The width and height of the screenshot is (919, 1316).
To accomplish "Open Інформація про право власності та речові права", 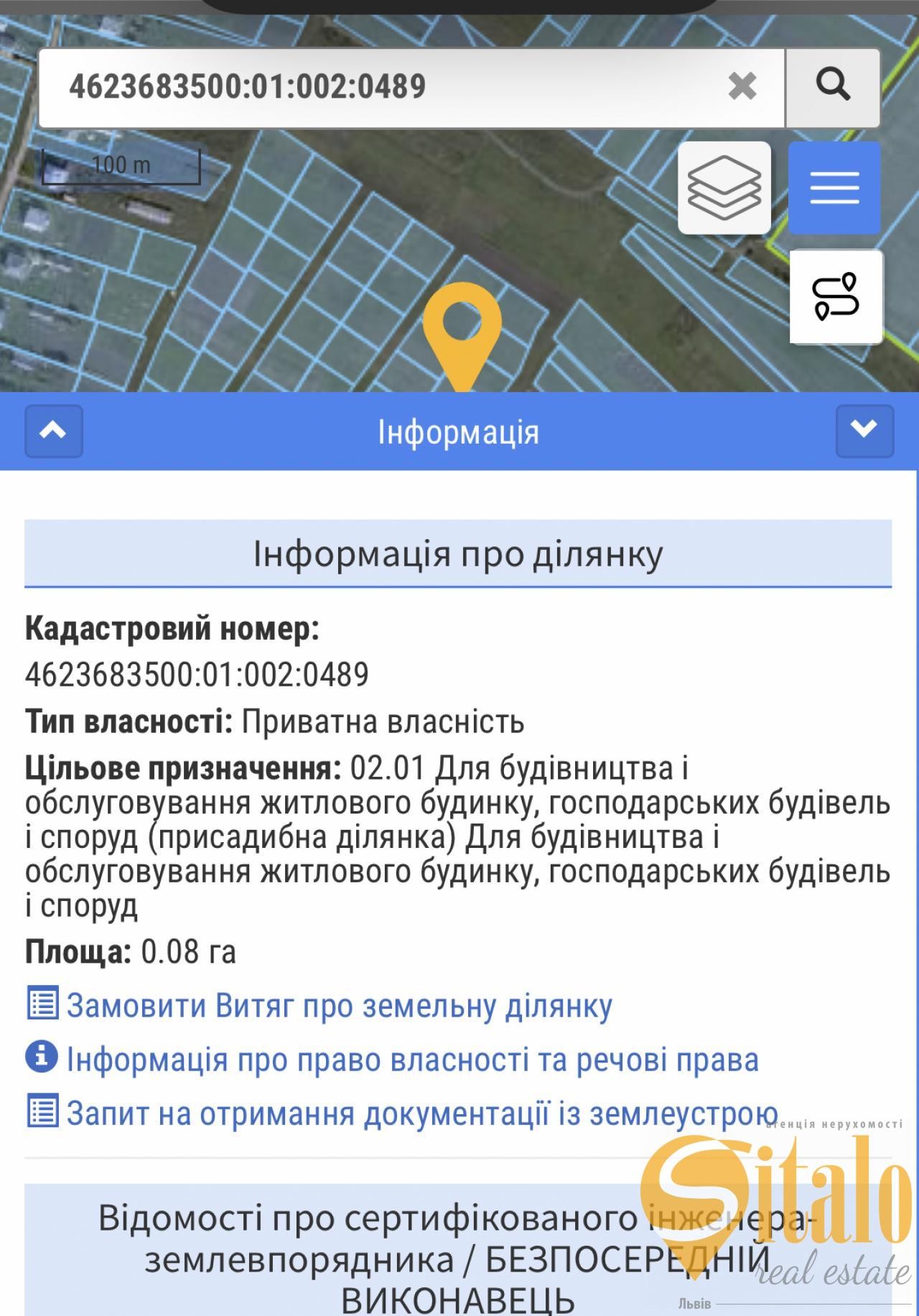I will [412, 1060].
